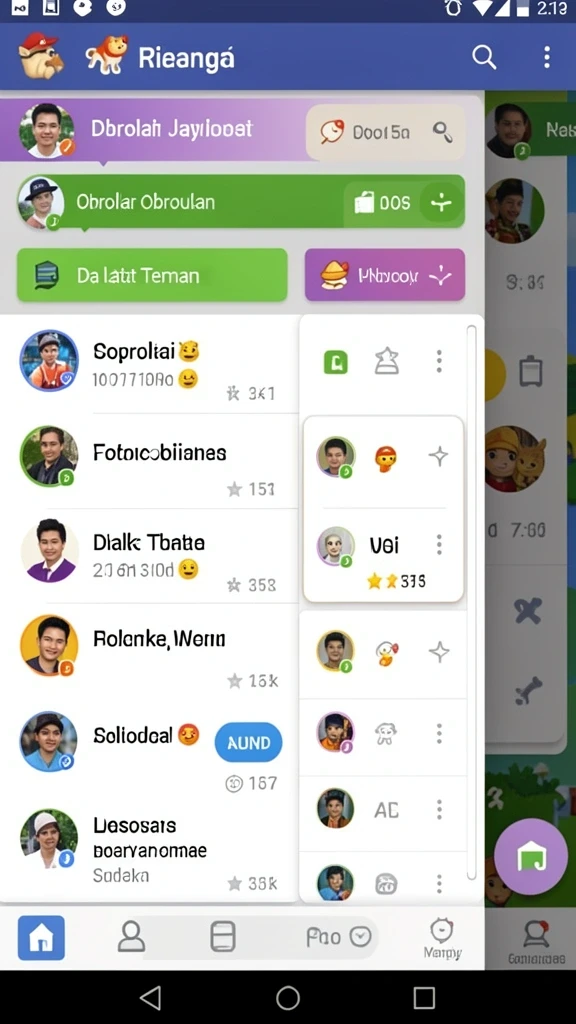Open the three-dot menu beside Voi
This screenshot has width=576, height=1024.
(x=439, y=545)
